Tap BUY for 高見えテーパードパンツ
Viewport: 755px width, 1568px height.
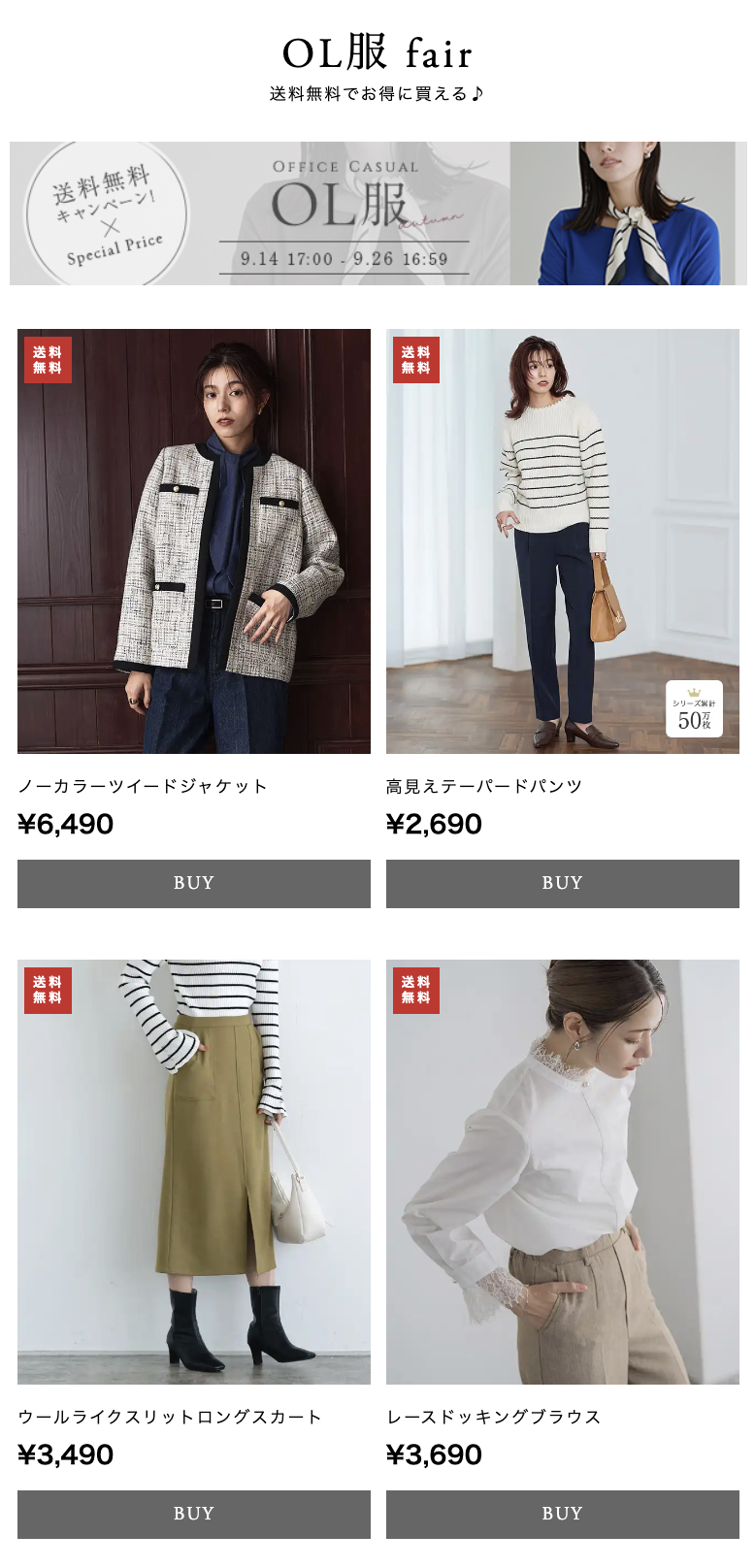pos(563,883)
